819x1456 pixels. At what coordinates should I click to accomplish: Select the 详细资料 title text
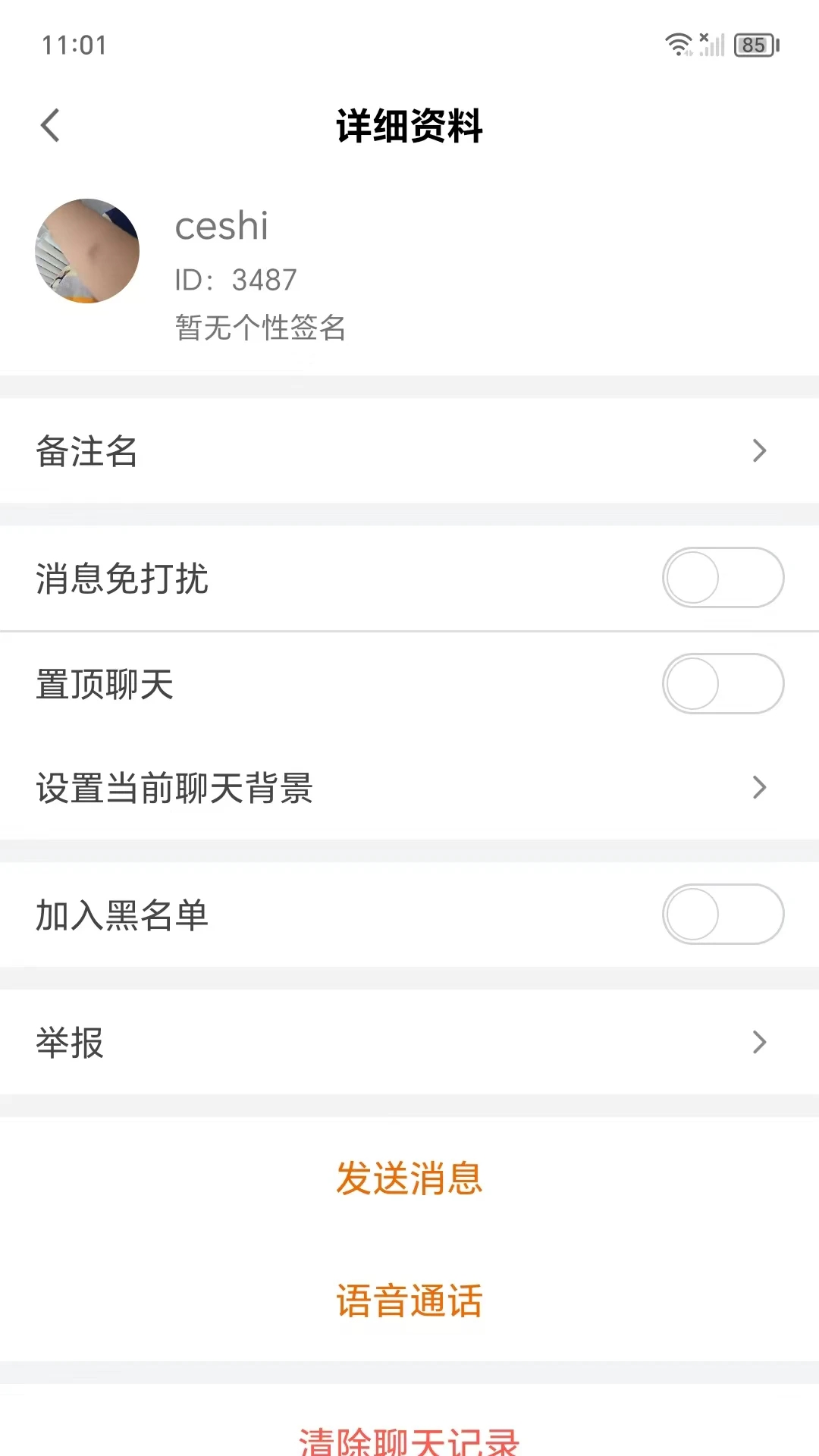click(x=409, y=127)
